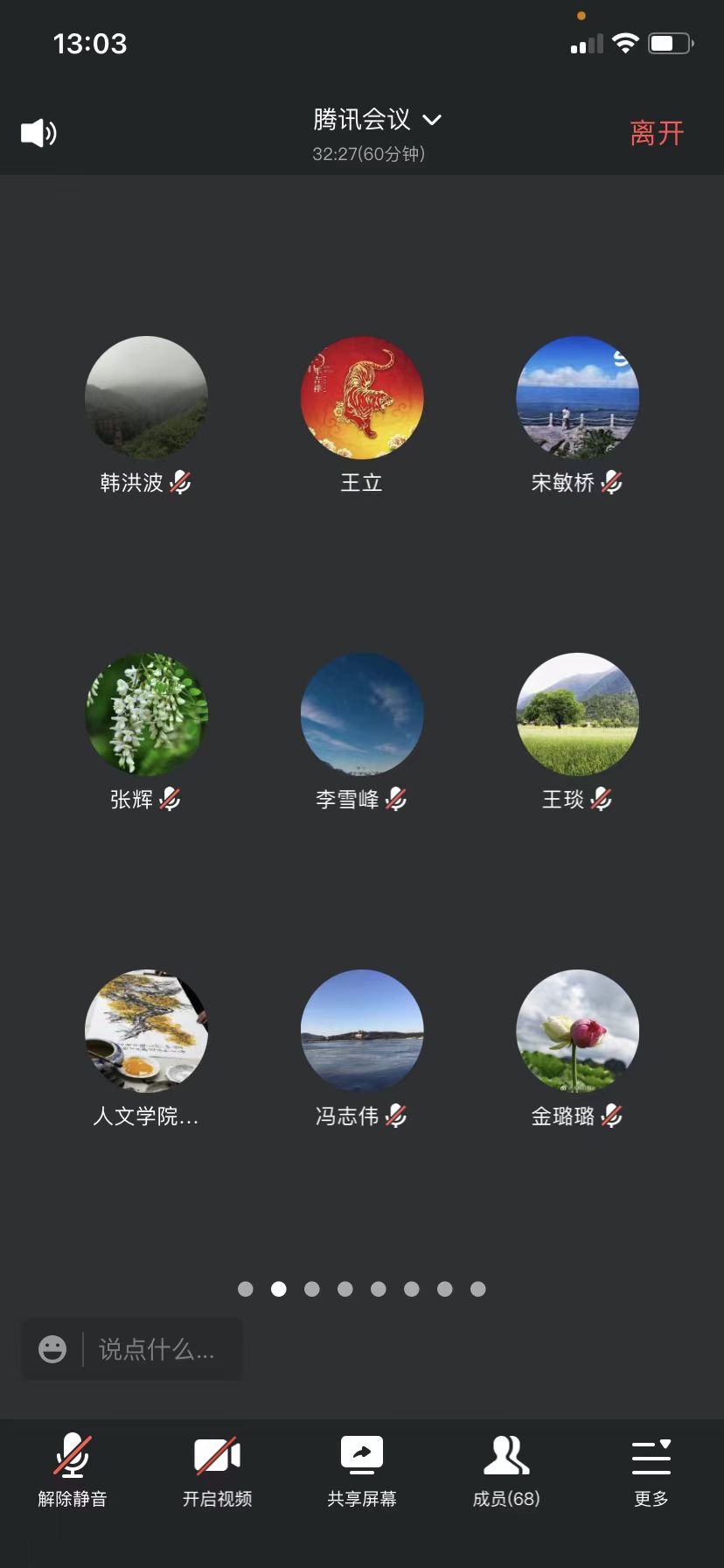Screen dimensions: 724x1568
Task: Select participant 宋敏桥's avatar
Action: pos(578,398)
